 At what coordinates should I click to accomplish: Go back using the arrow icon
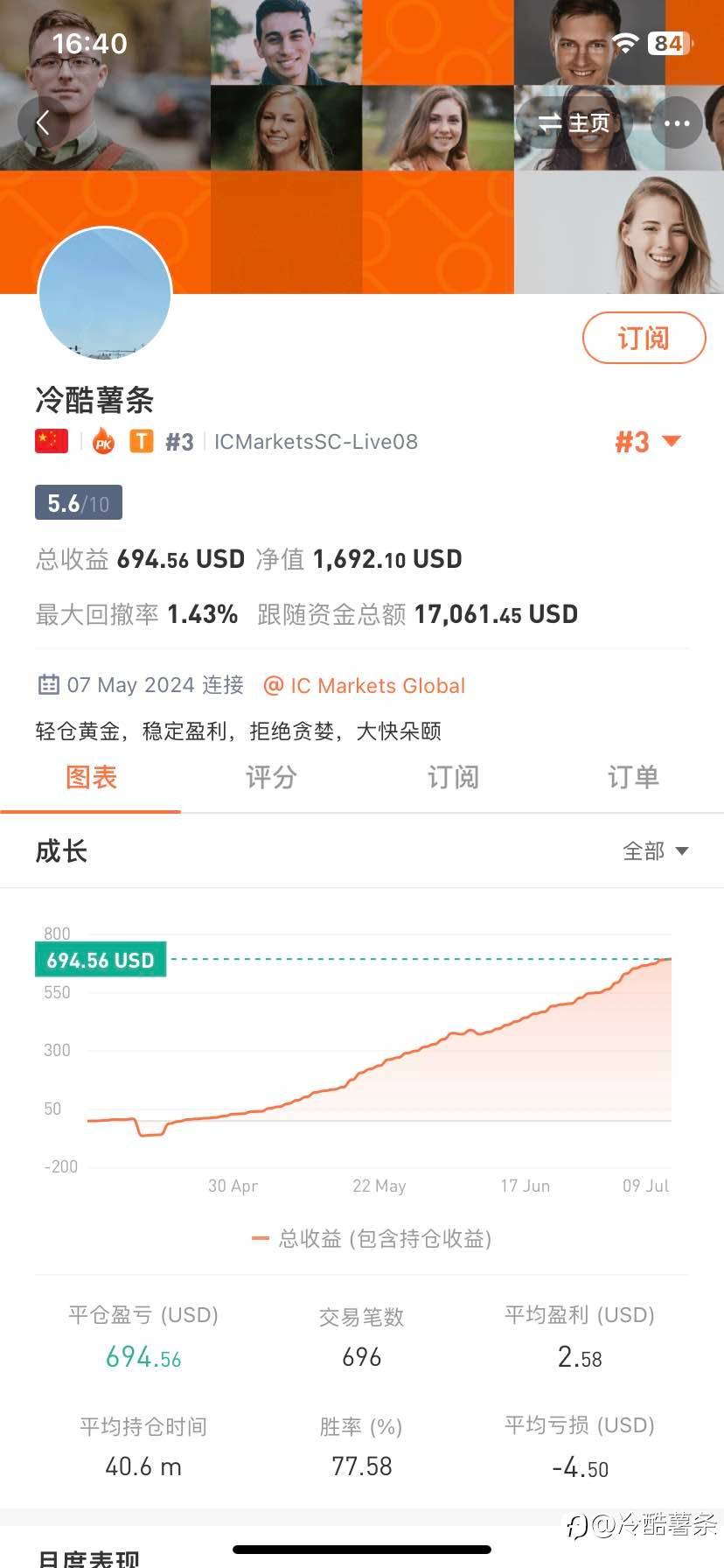pyautogui.click(x=43, y=123)
